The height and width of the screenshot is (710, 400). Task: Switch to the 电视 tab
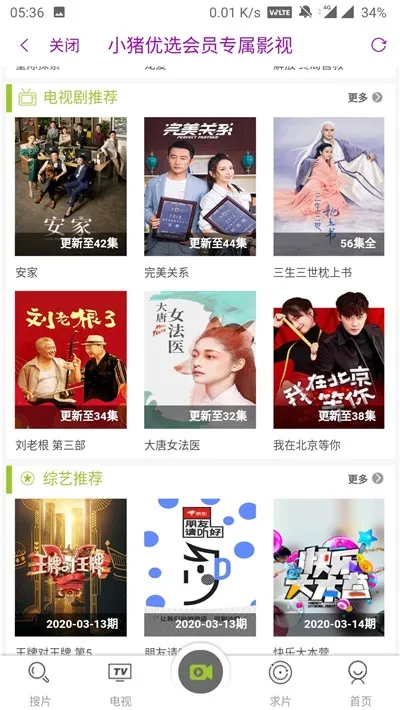tap(120, 684)
